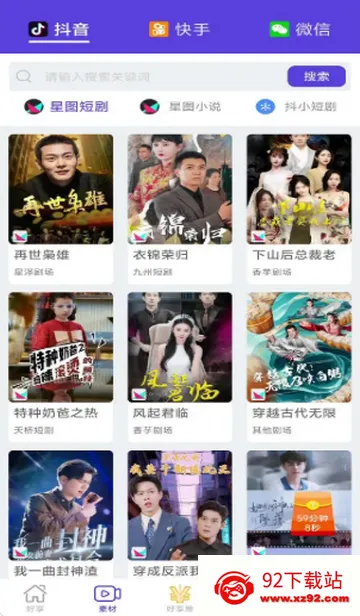Open the drama 风起君临

pos(180,367)
